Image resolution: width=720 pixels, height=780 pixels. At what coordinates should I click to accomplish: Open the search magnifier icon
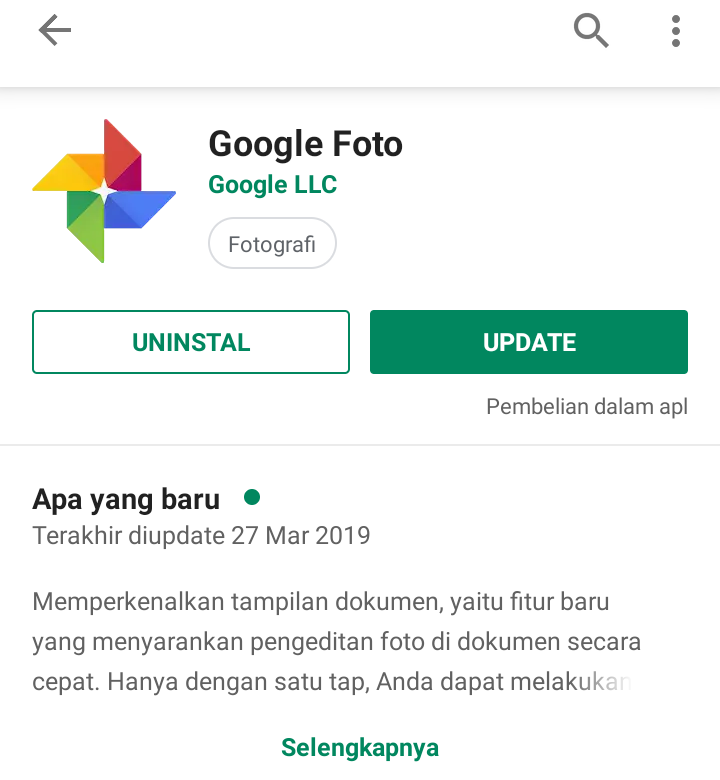click(x=591, y=30)
